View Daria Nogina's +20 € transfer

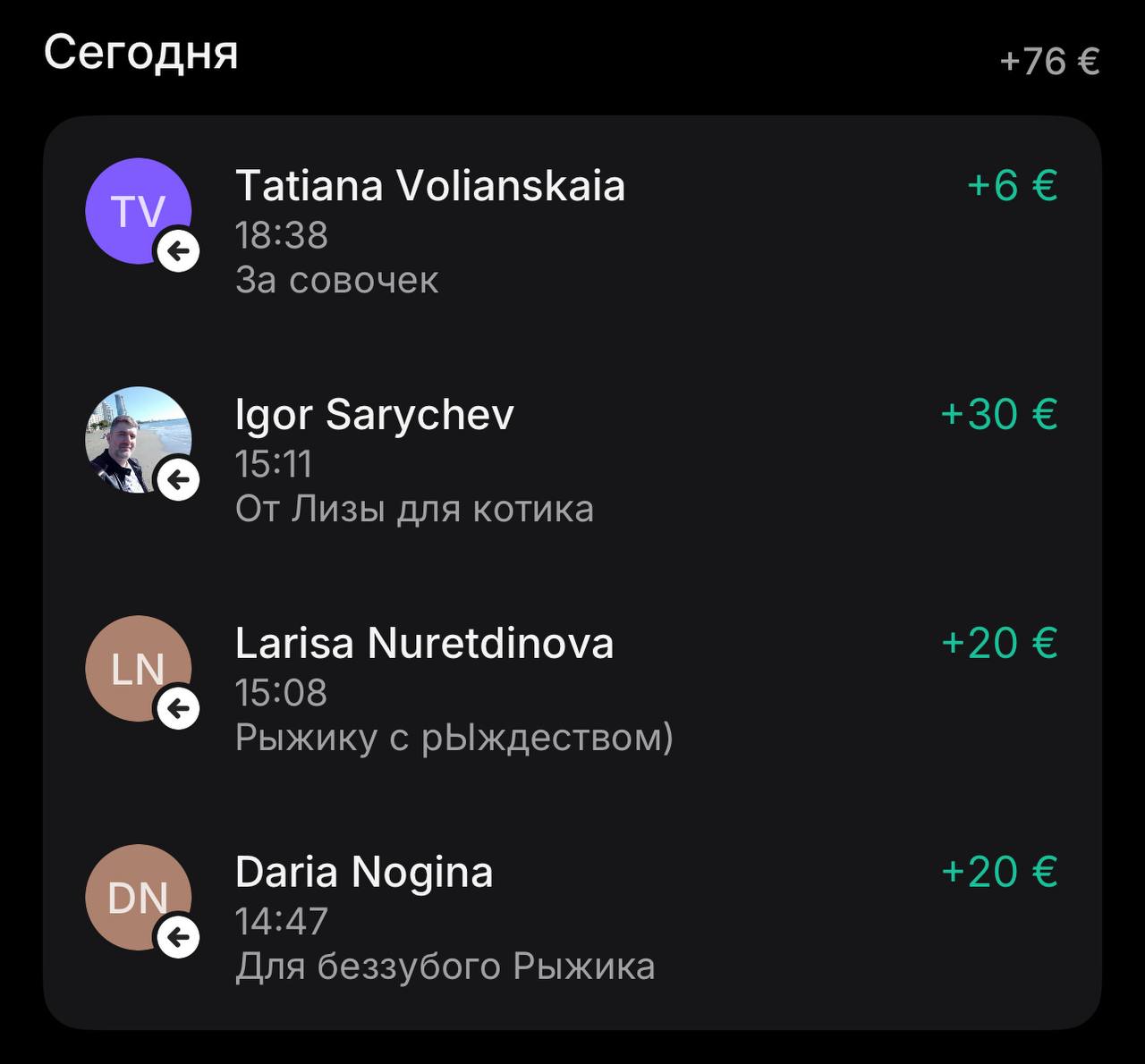[x=572, y=916]
